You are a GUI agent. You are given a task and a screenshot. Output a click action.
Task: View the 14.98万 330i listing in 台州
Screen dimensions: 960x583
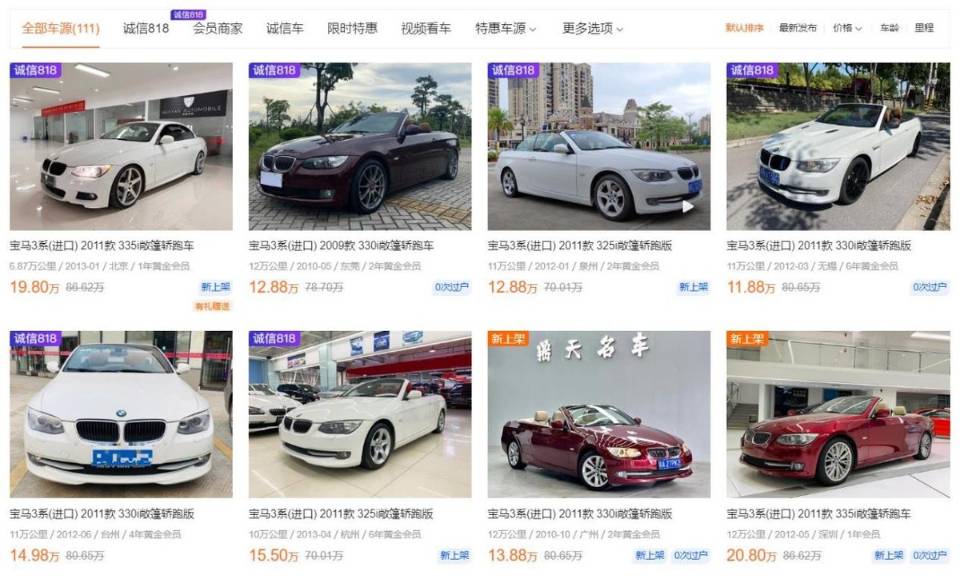(x=121, y=414)
